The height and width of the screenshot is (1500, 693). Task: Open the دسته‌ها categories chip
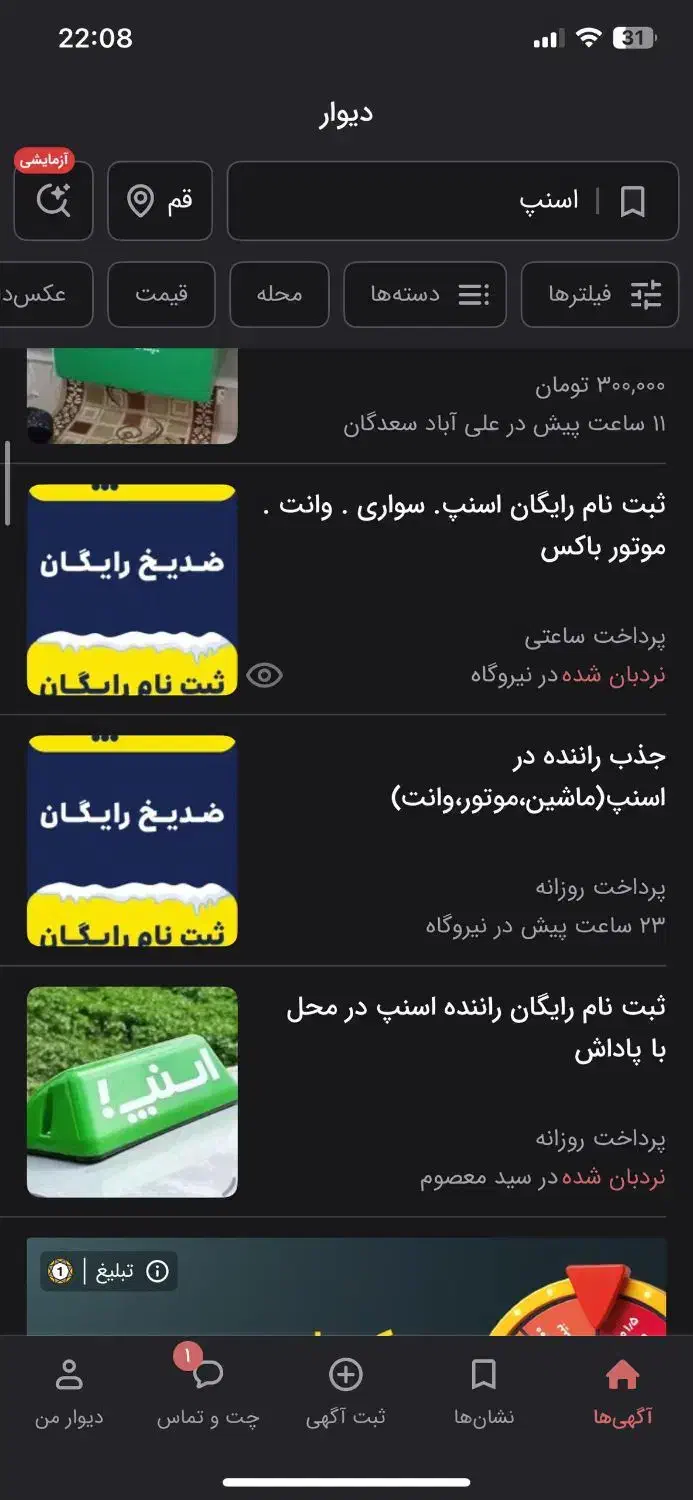click(x=424, y=294)
